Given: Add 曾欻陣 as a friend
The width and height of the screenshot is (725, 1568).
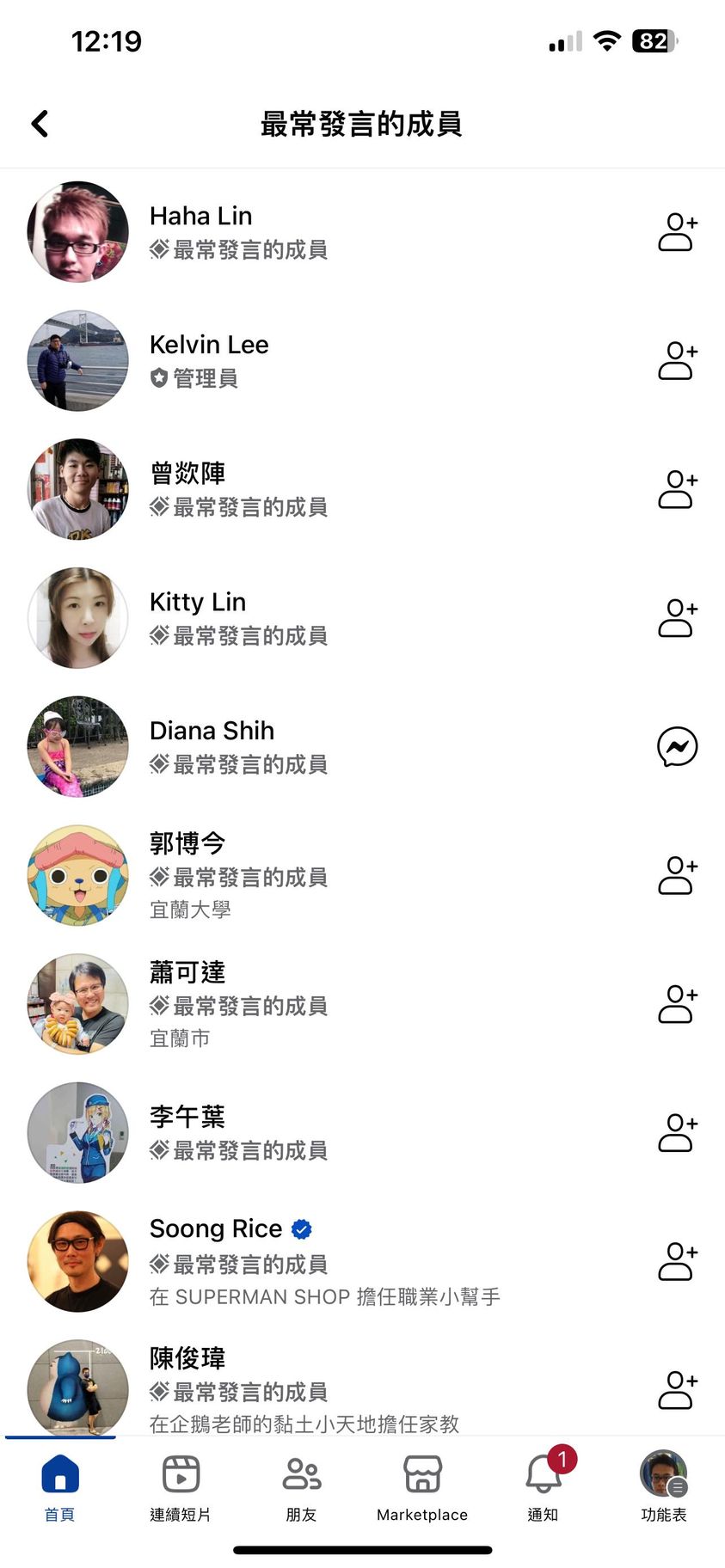Looking at the screenshot, I should pos(677,489).
